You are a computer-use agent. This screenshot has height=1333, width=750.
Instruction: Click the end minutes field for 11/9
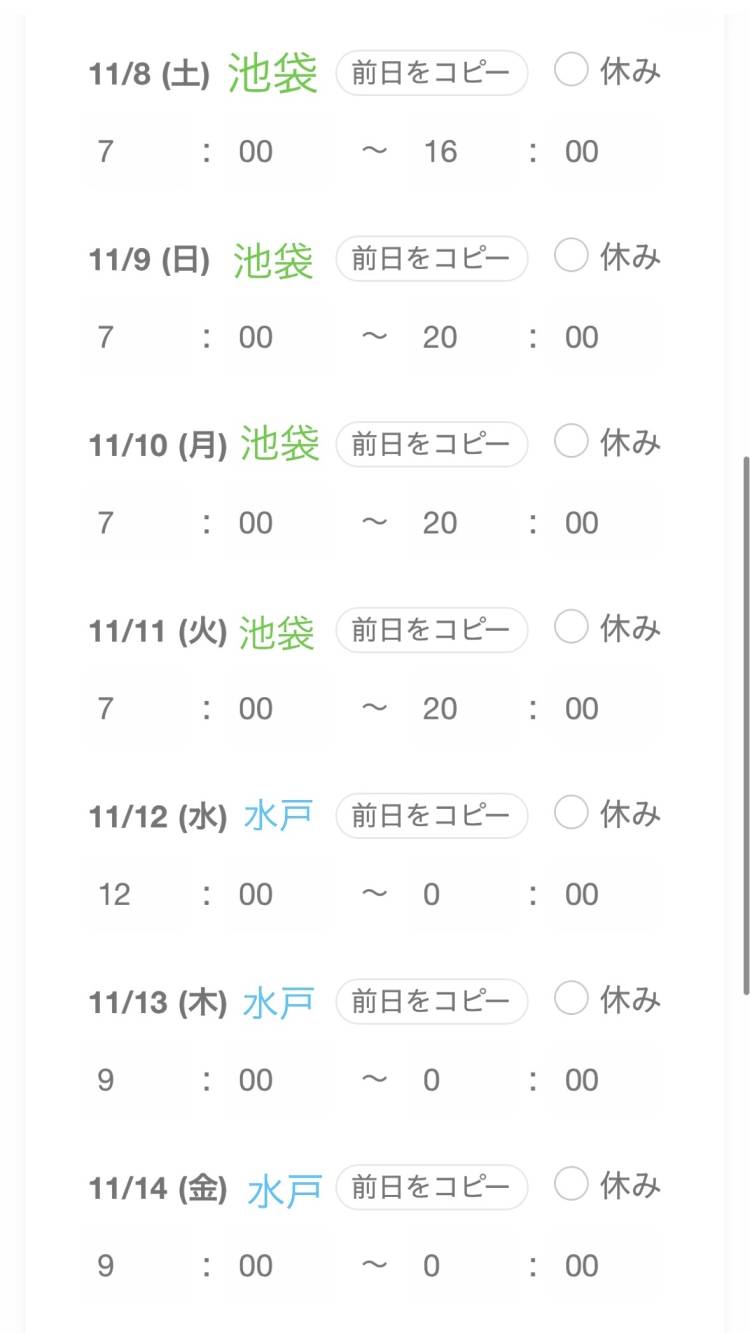coord(580,338)
